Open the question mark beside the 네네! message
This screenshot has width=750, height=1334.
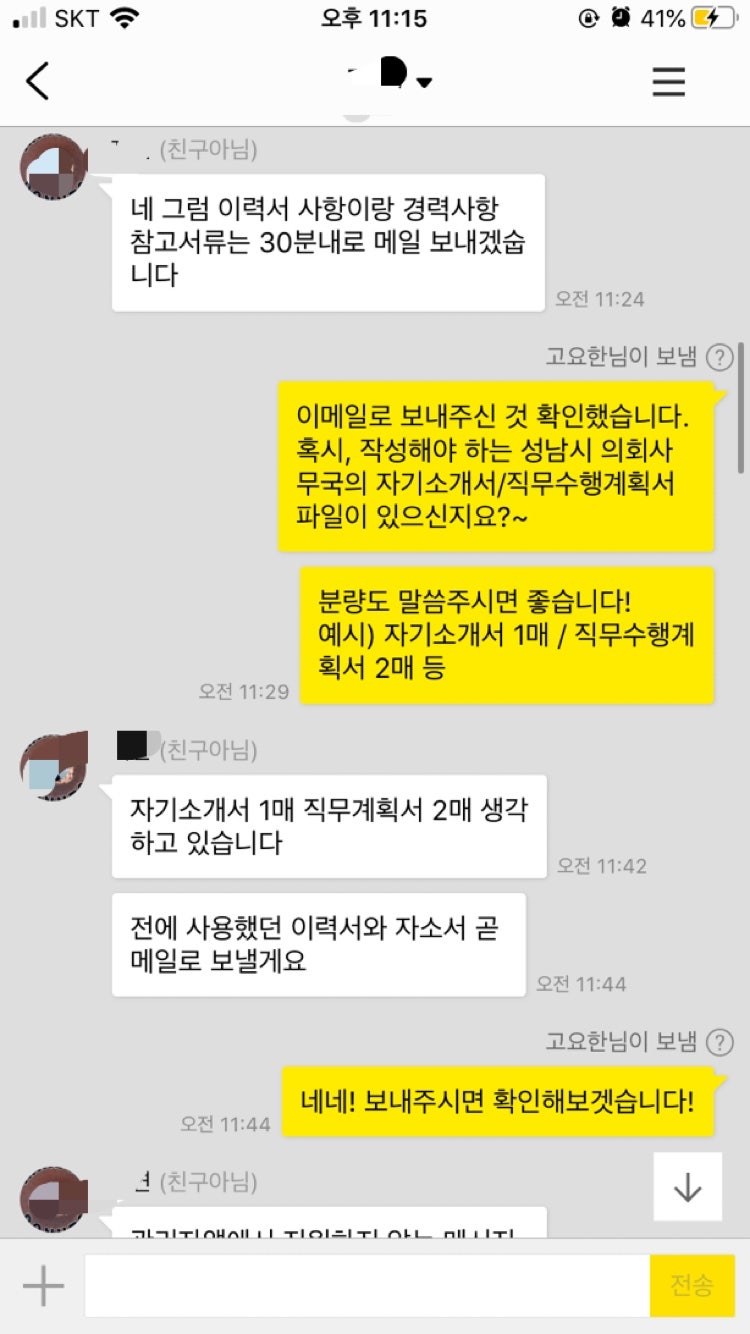(x=719, y=1042)
